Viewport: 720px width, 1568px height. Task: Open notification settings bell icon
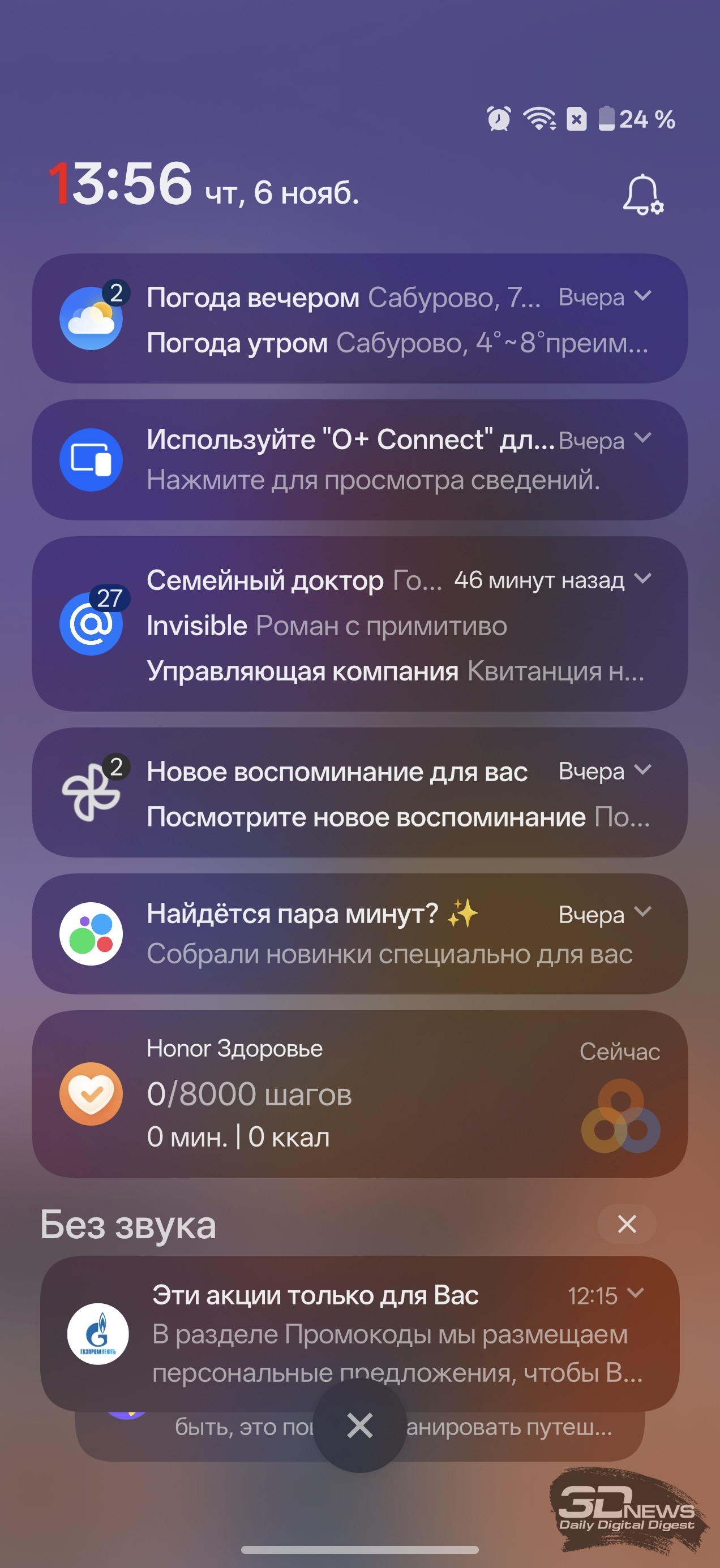[x=642, y=195]
